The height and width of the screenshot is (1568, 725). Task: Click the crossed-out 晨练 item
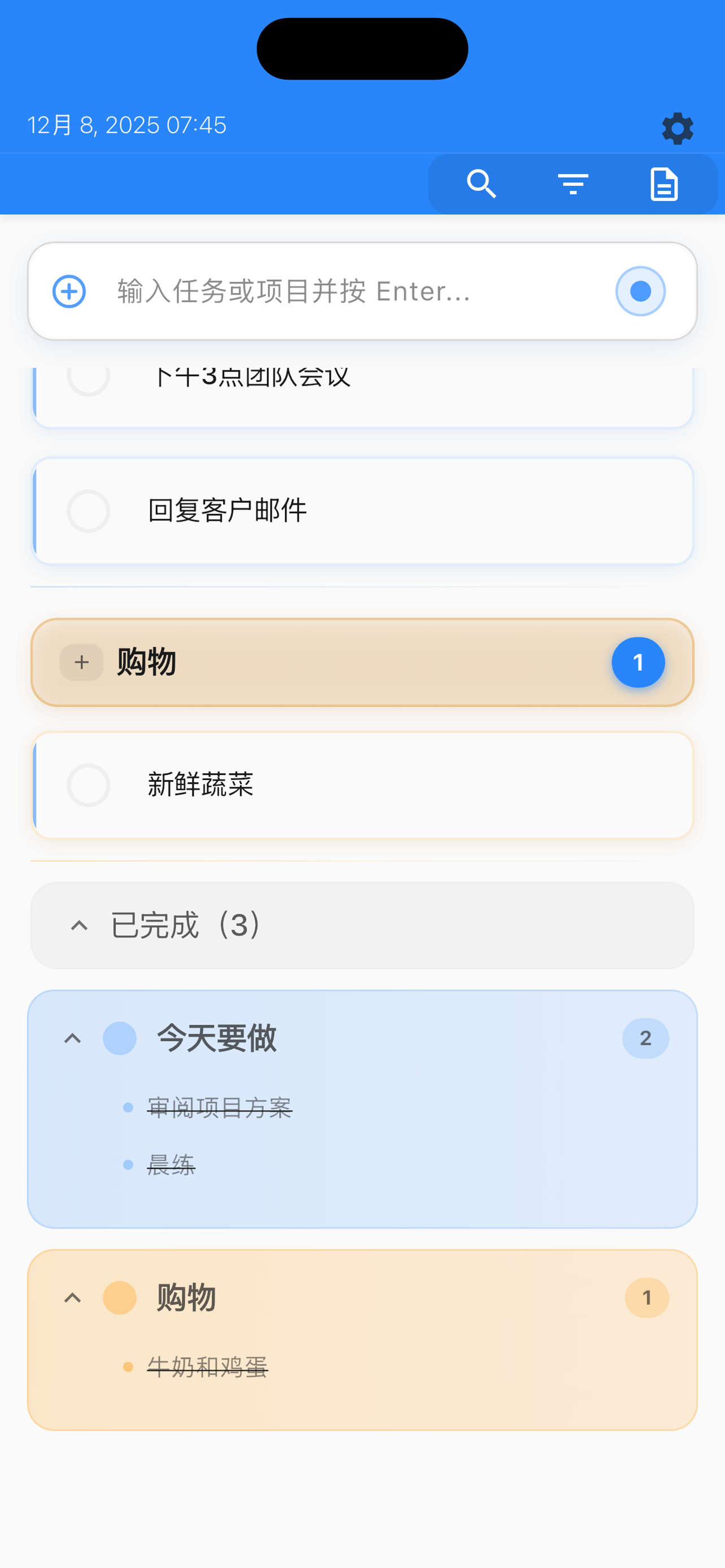click(171, 1164)
